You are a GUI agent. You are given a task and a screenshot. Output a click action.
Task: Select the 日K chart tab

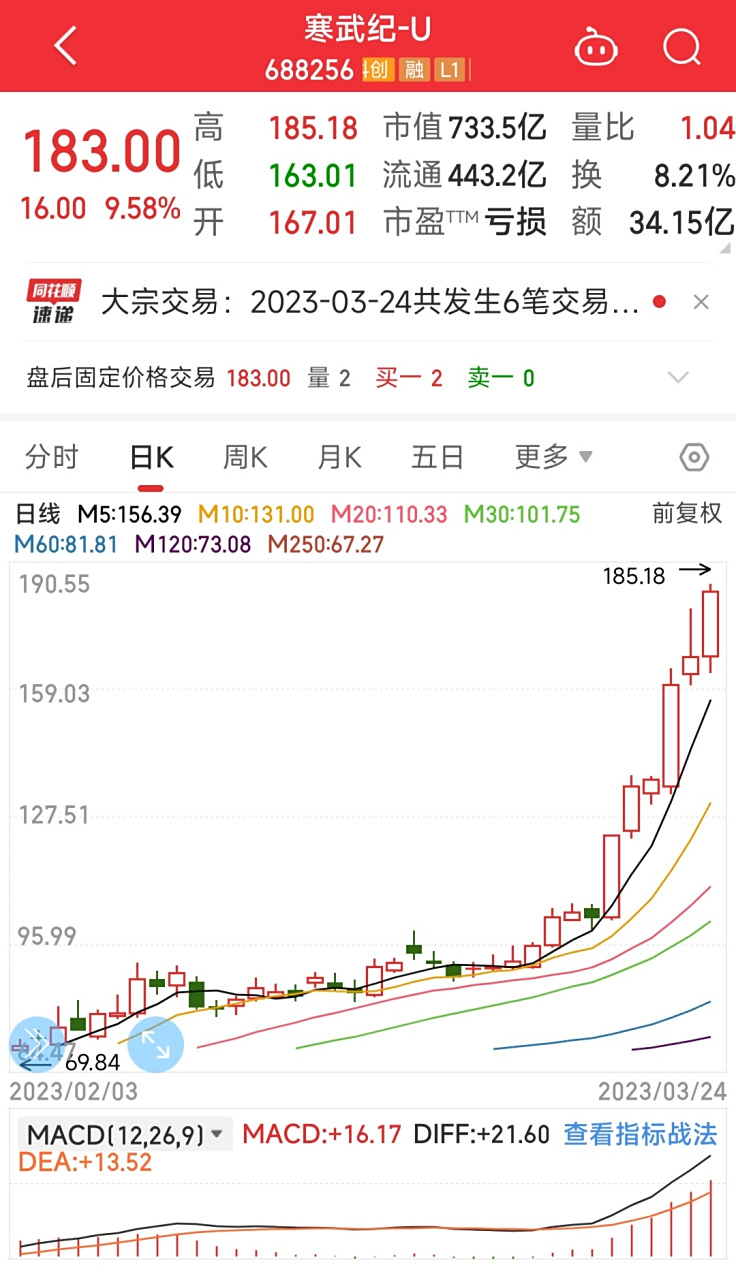click(151, 458)
